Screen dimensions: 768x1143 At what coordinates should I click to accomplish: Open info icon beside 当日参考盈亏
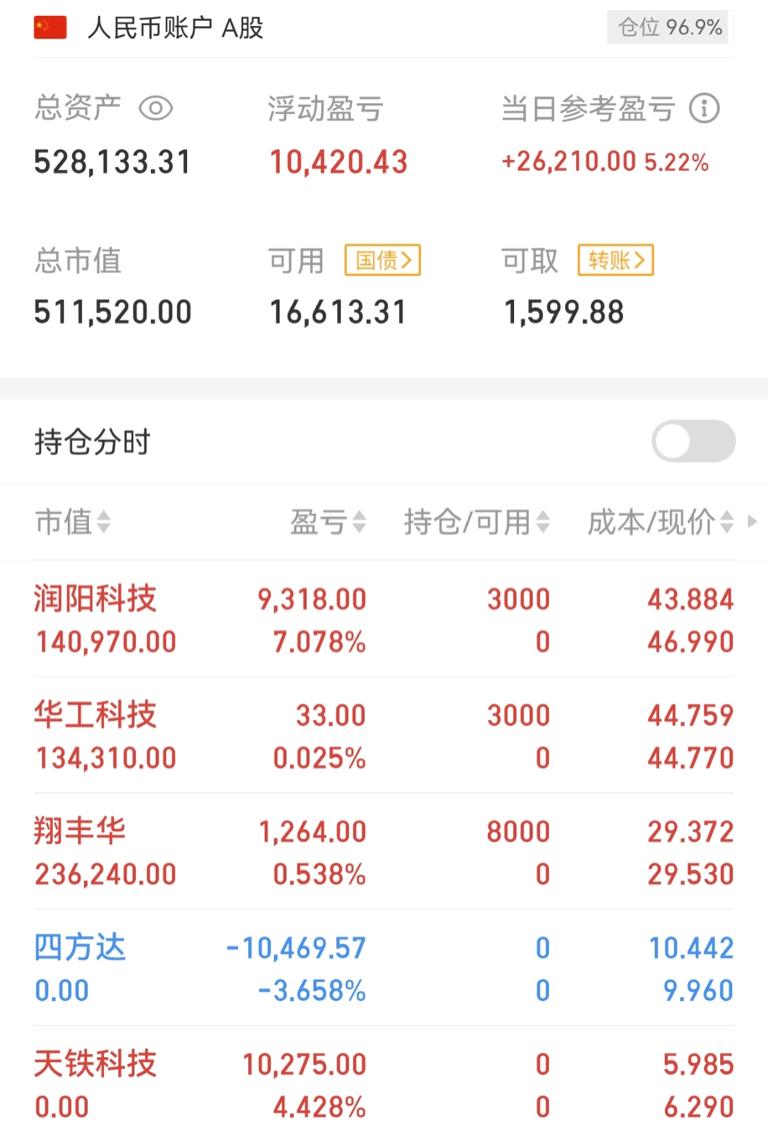(x=704, y=109)
